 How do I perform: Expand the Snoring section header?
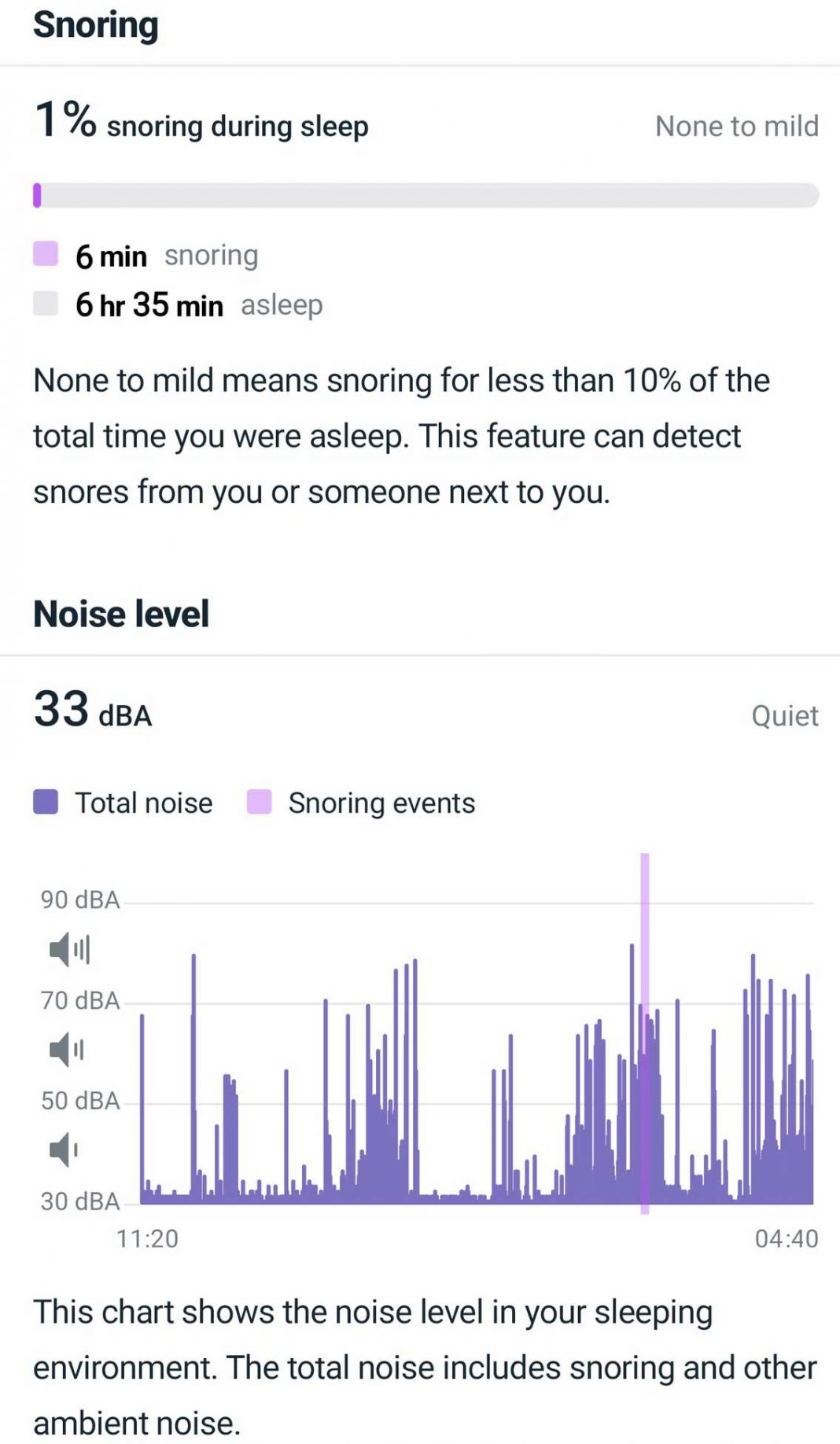point(96,24)
